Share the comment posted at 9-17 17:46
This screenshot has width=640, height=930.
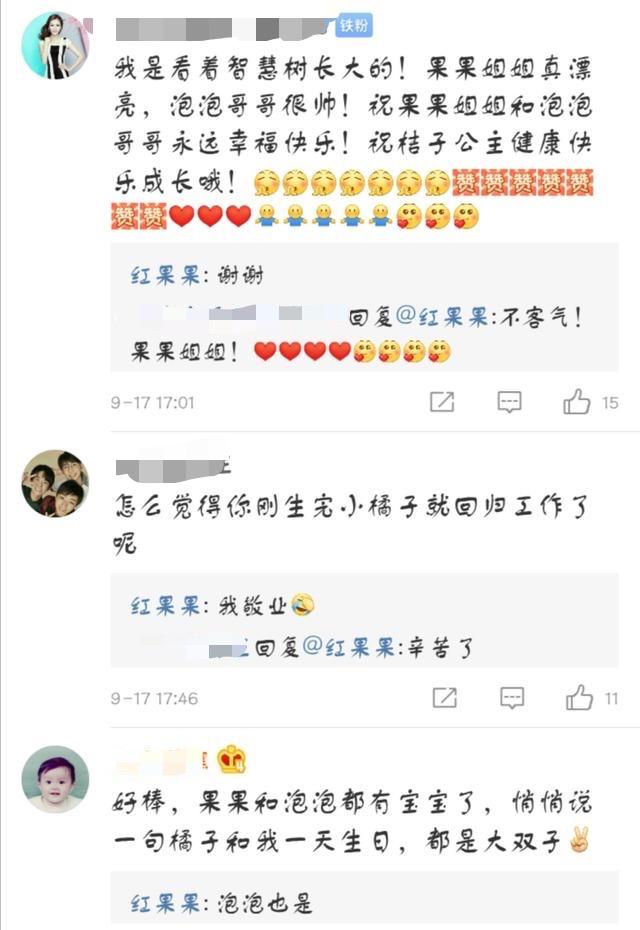pos(444,698)
